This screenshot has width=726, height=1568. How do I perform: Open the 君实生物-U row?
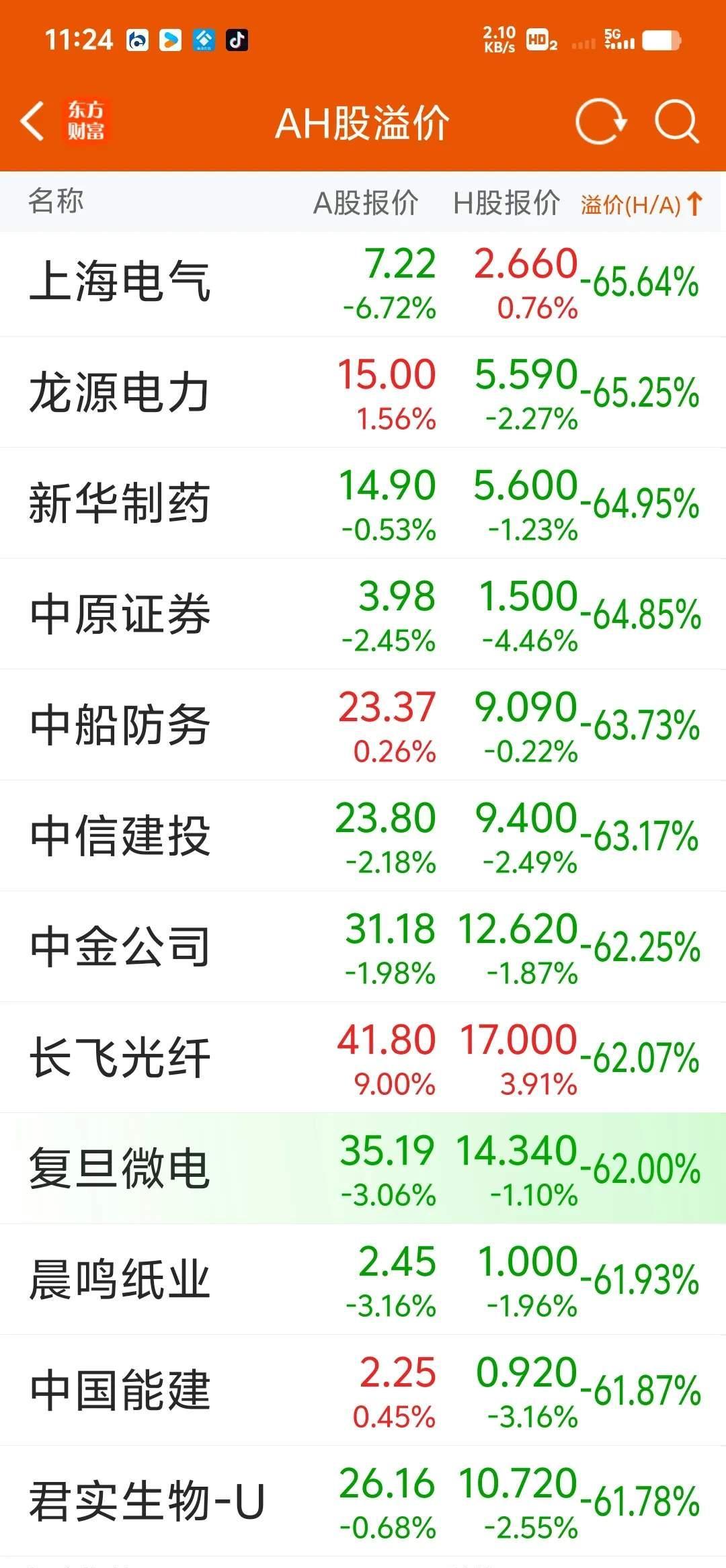tap(363, 1501)
